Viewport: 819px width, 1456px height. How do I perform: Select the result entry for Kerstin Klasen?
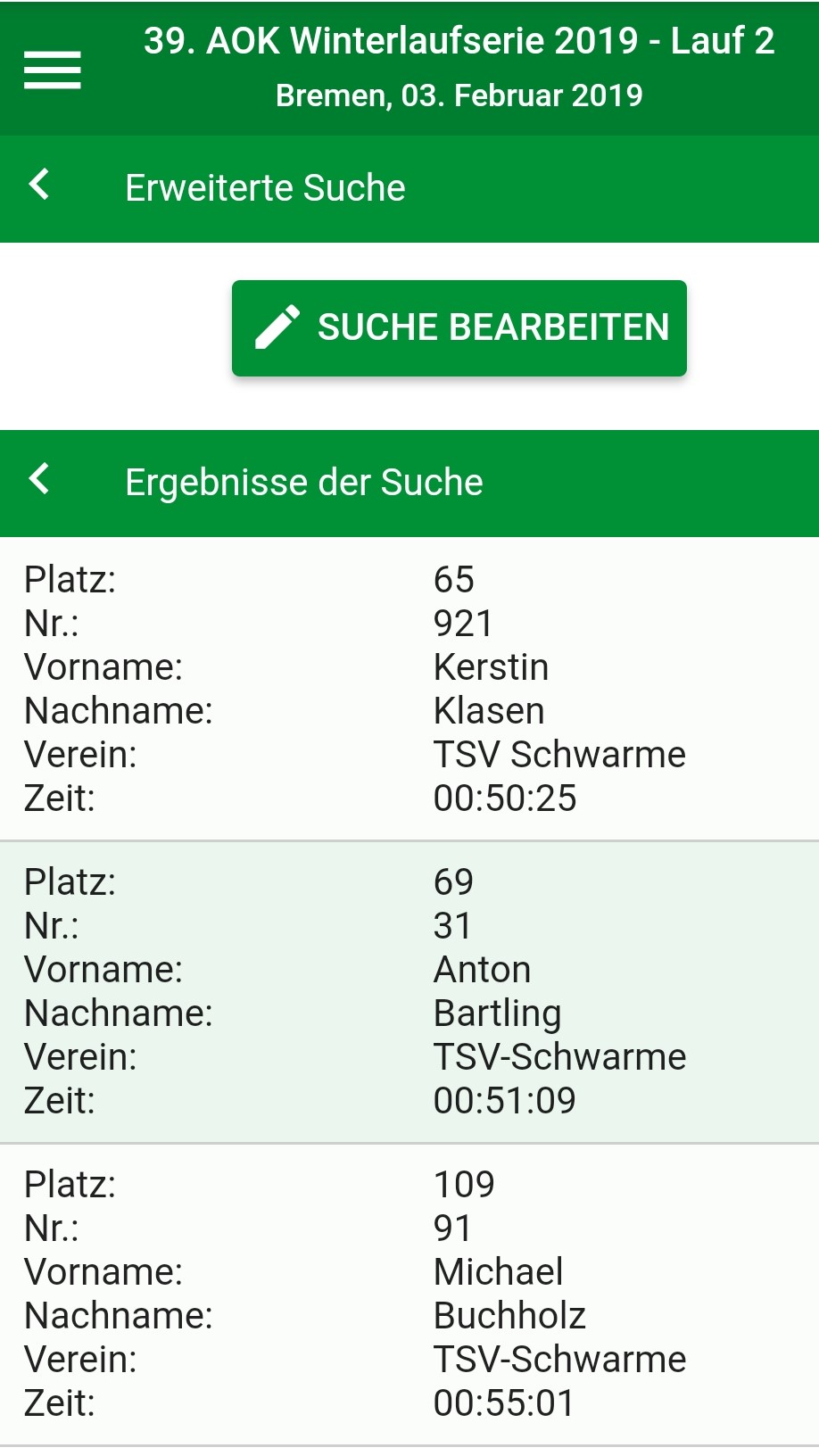[409, 687]
